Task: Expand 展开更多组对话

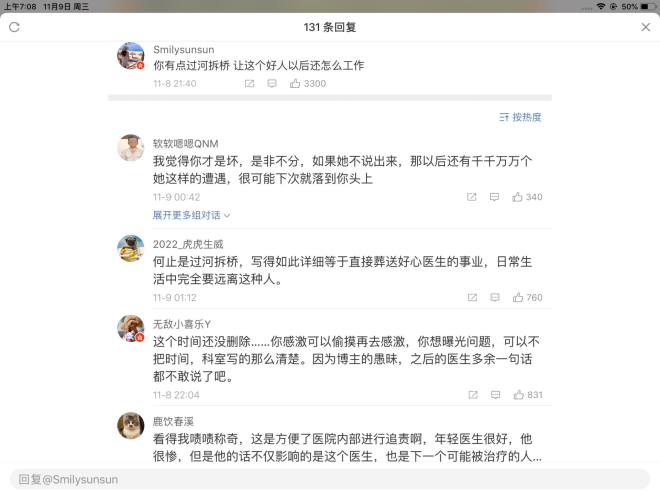Action: [x=192, y=215]
